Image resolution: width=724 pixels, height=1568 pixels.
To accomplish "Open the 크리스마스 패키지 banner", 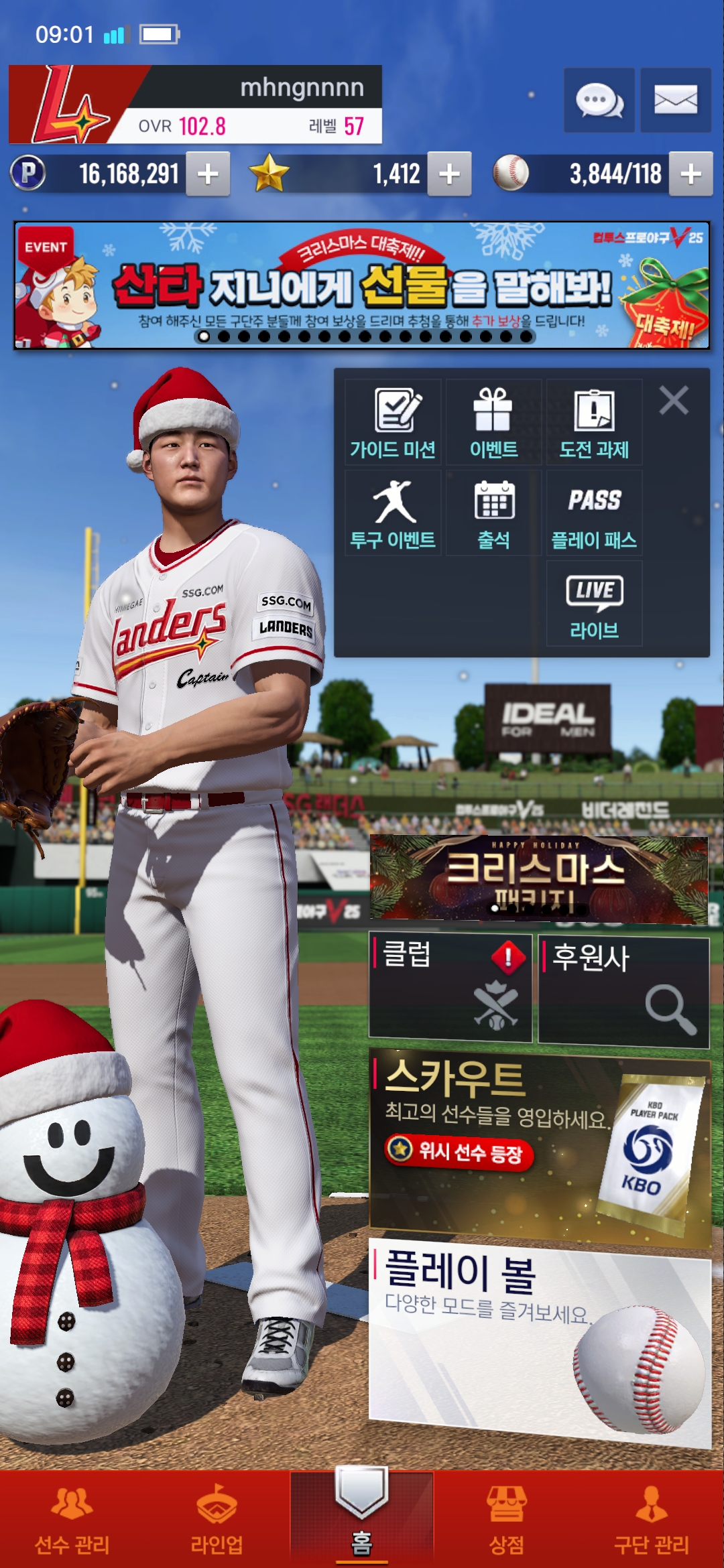I will 538,879.
